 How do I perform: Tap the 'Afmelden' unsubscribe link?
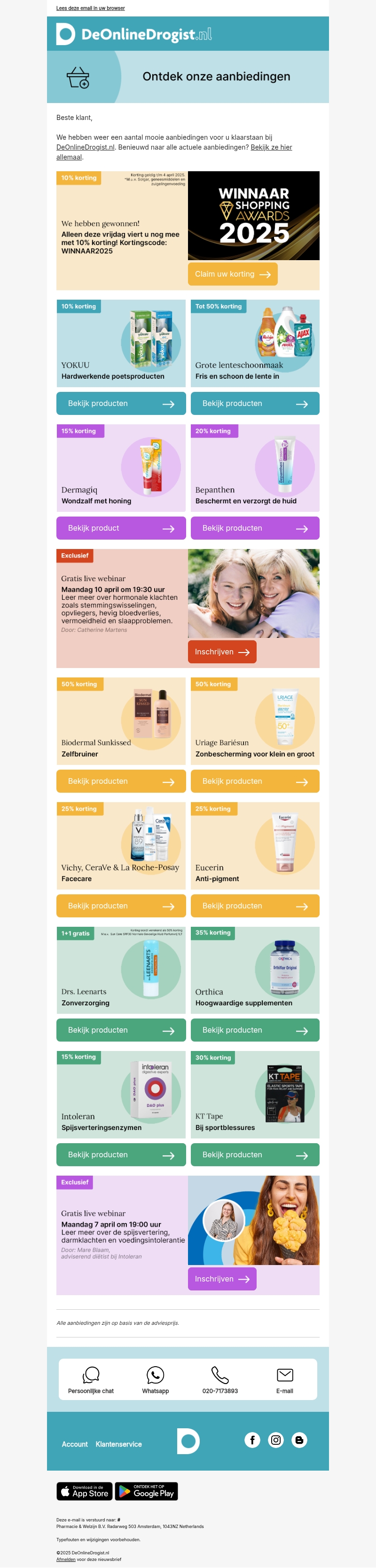point(66,1559)
